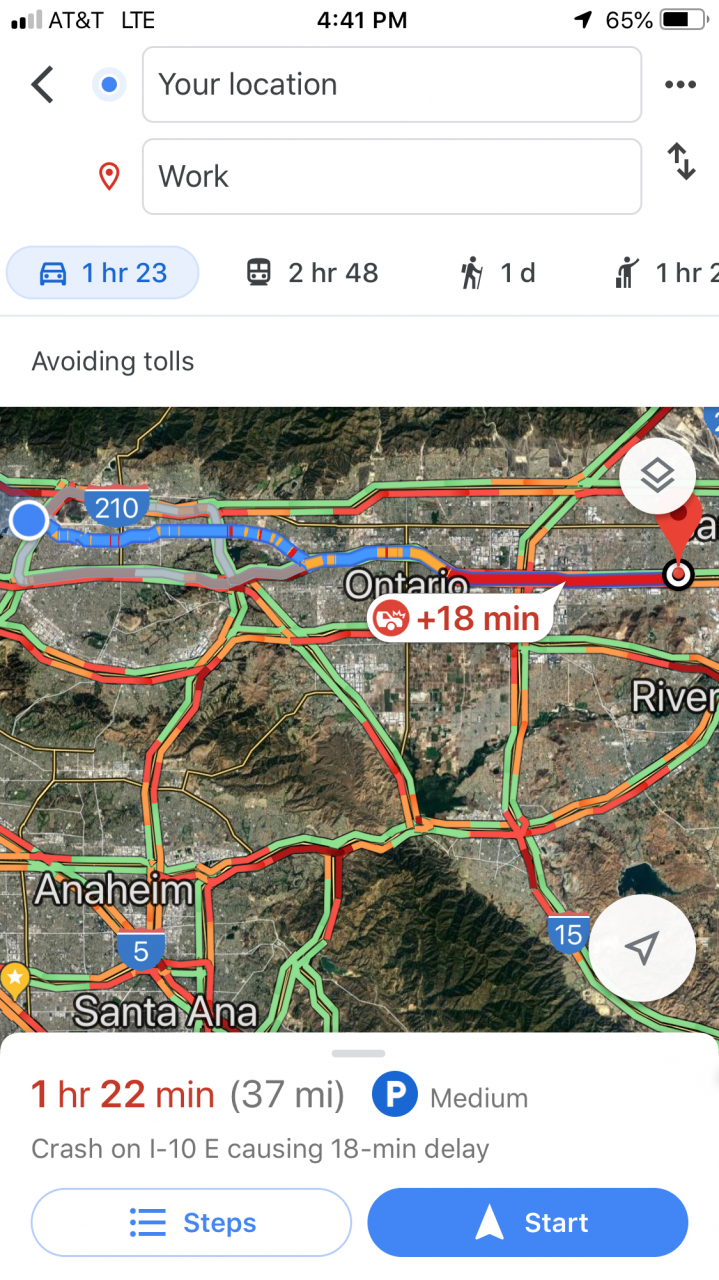Start navigation to Work
Screen dimensions: 719x1280
[528, 1222]
